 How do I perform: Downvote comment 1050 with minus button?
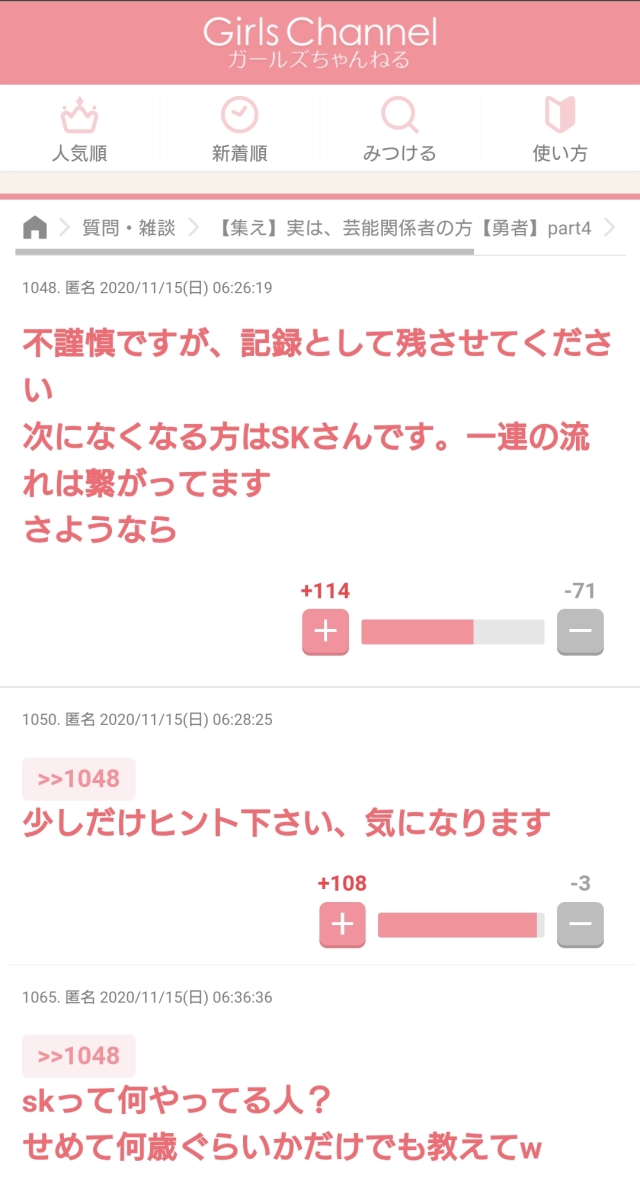[580, 924]
